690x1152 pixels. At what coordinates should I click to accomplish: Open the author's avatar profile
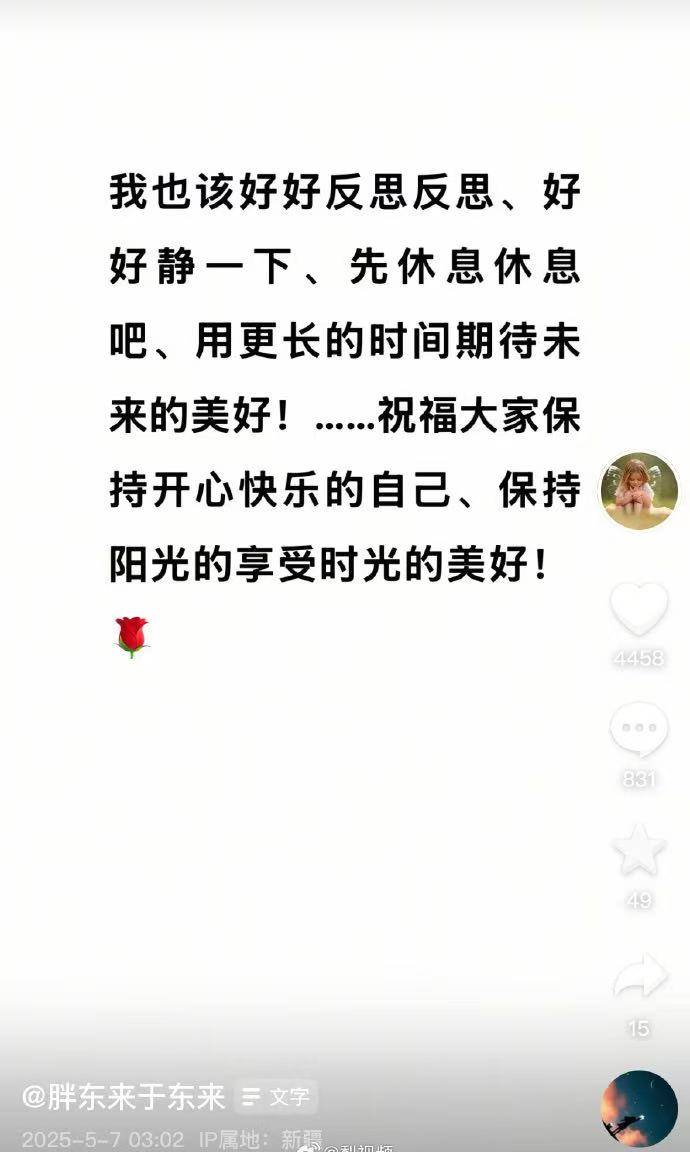639,491
